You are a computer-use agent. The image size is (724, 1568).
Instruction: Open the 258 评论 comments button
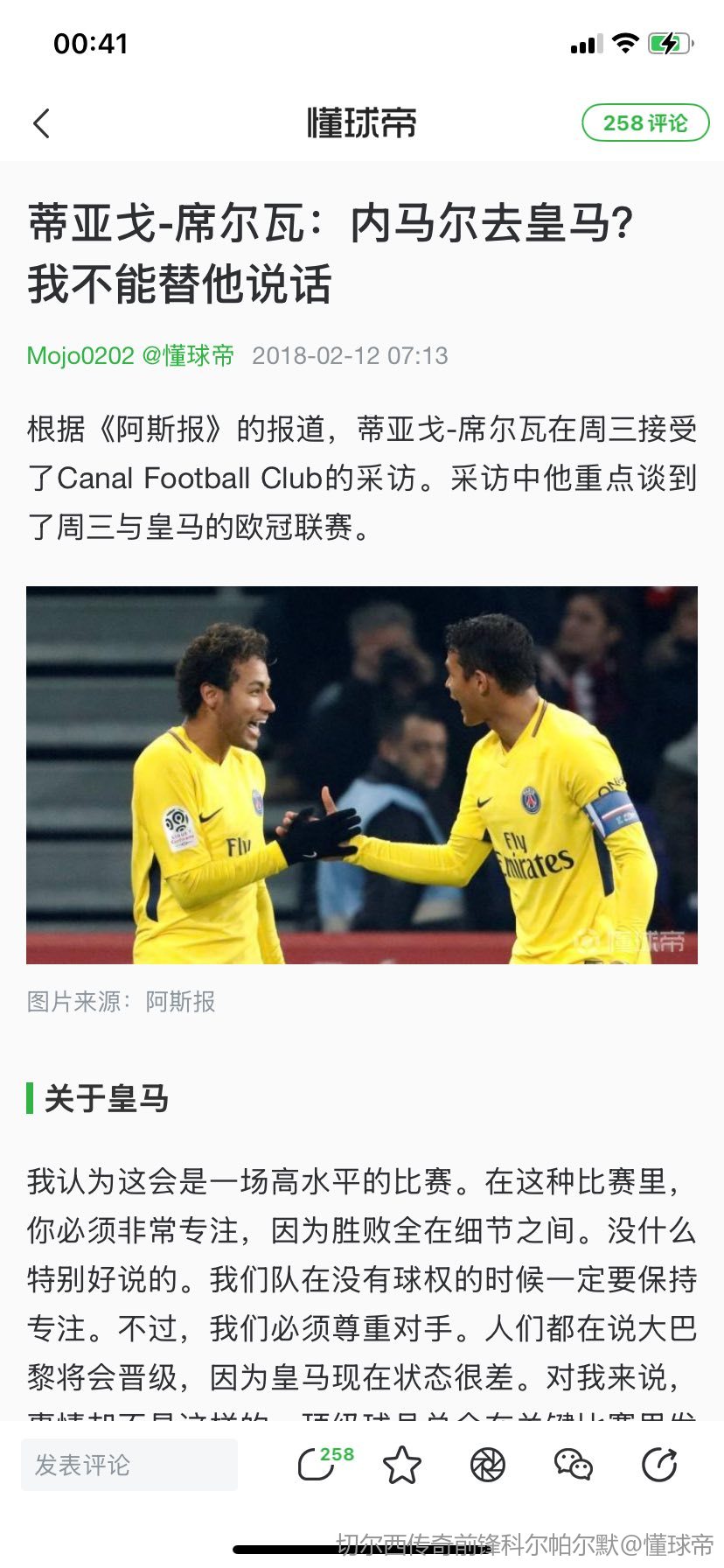pos(645,123)
